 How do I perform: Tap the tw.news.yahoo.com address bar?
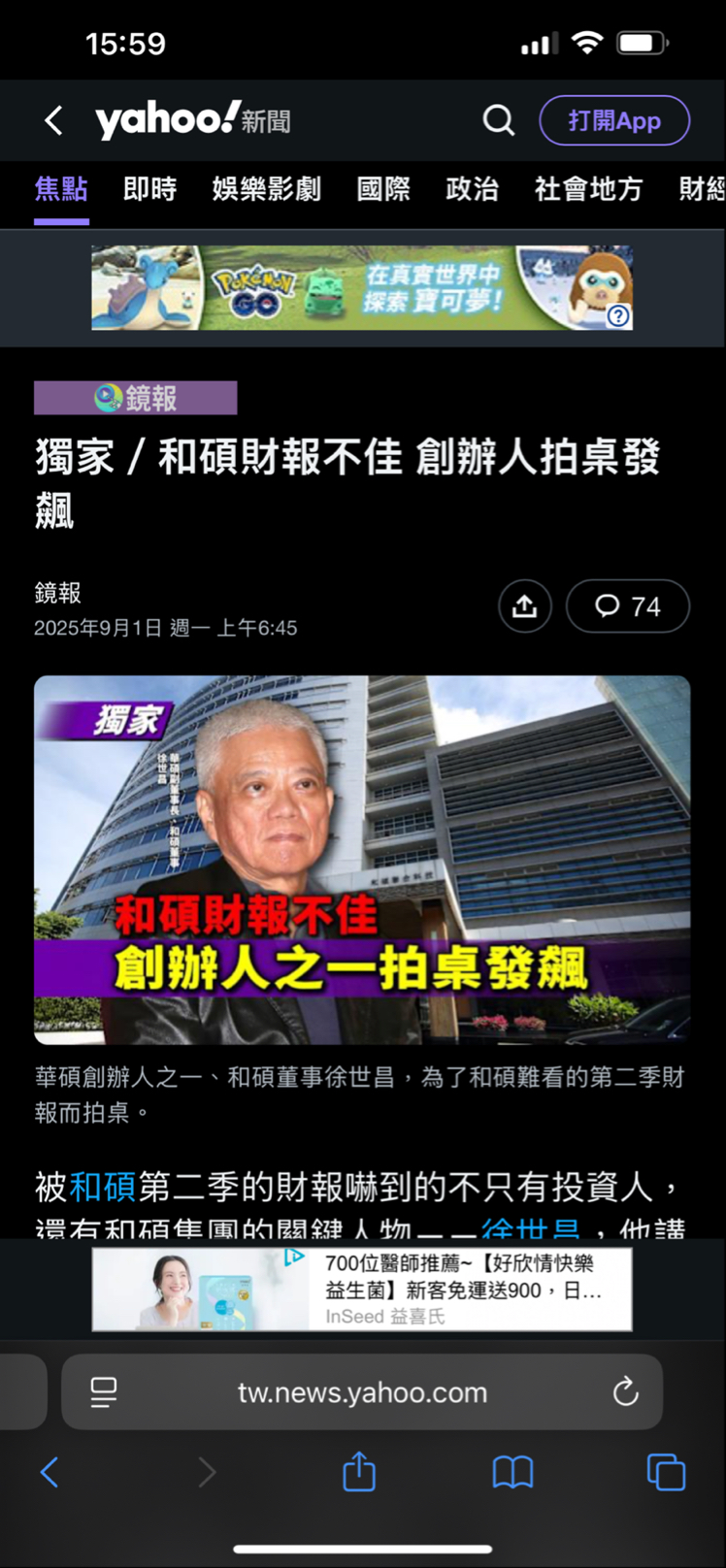[362, 1392]
